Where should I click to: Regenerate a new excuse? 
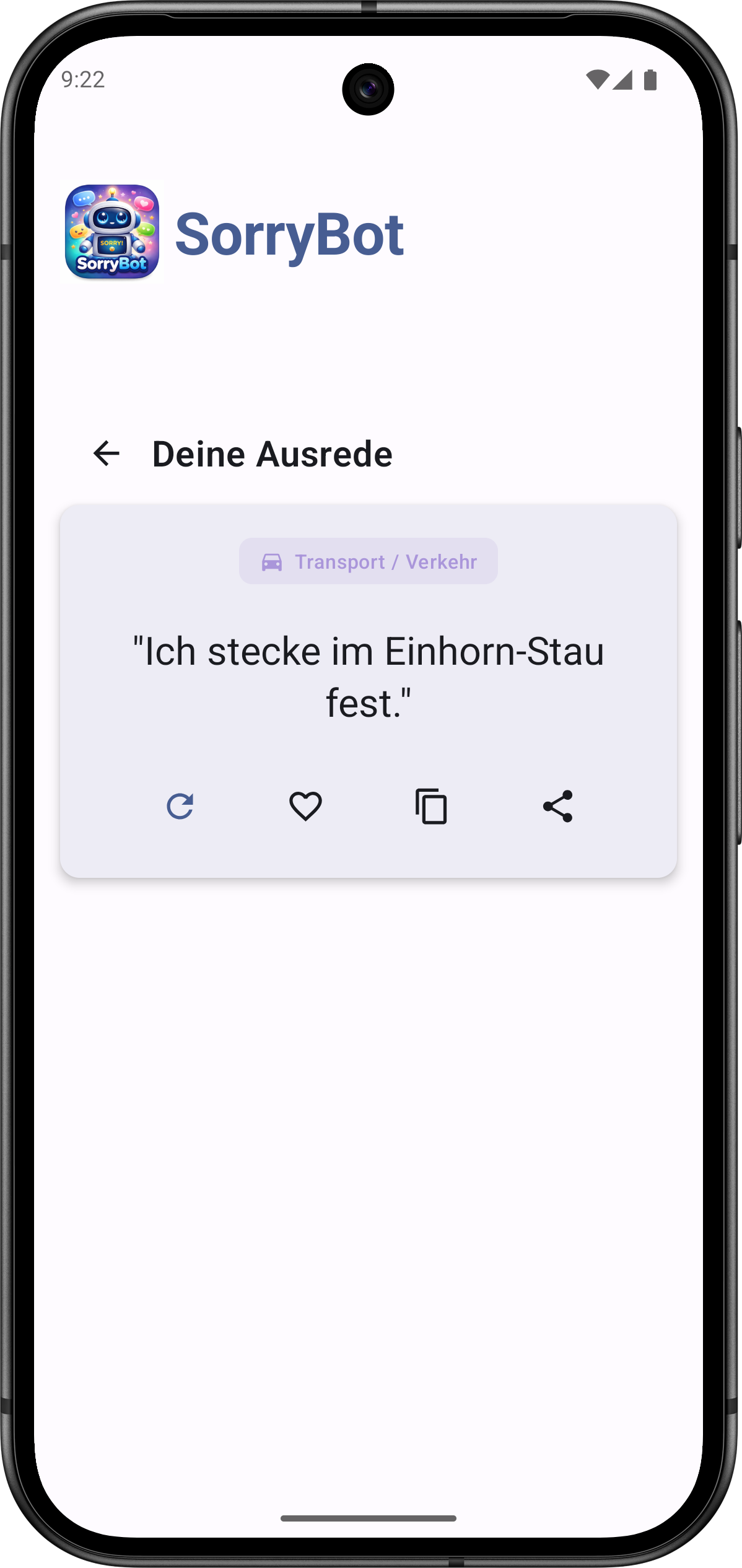[x=180, y=806]
